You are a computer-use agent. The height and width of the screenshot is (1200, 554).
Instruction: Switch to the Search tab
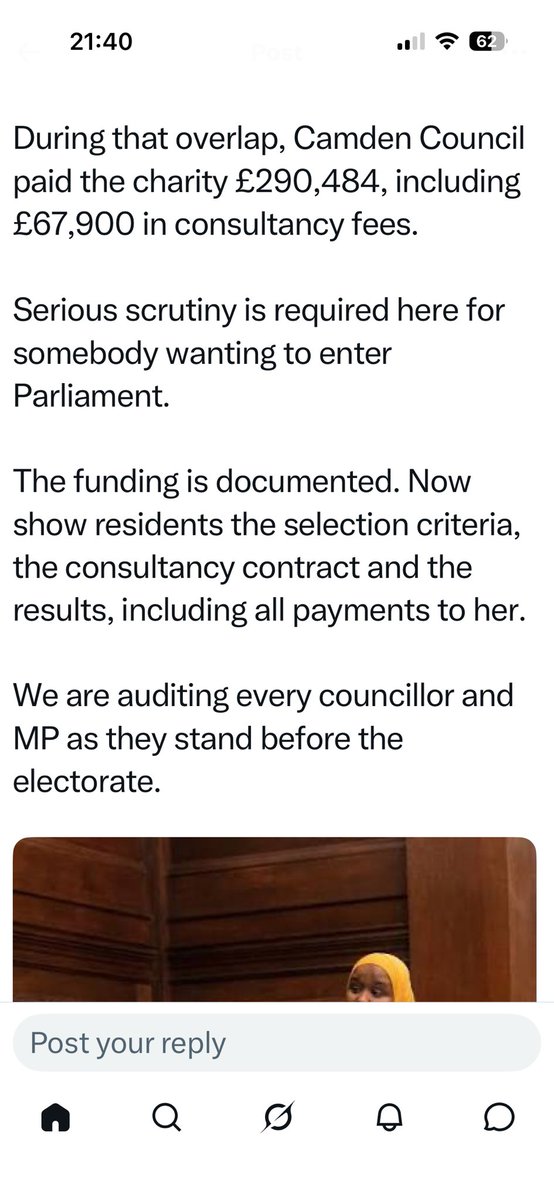coord(167,1116)
